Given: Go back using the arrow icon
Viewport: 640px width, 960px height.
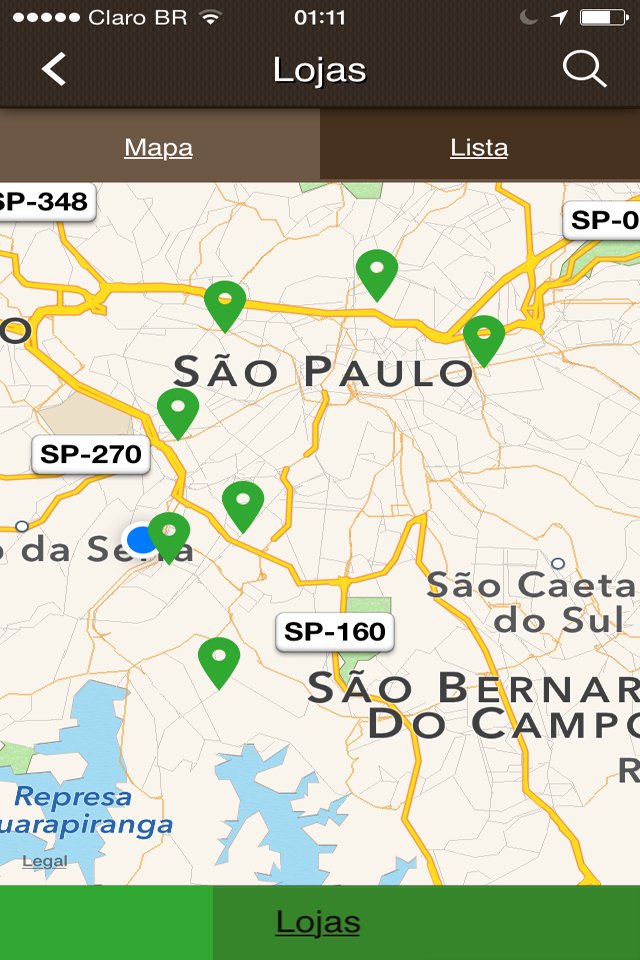Looking at the screenshot, I should click(x=54, y=69).
